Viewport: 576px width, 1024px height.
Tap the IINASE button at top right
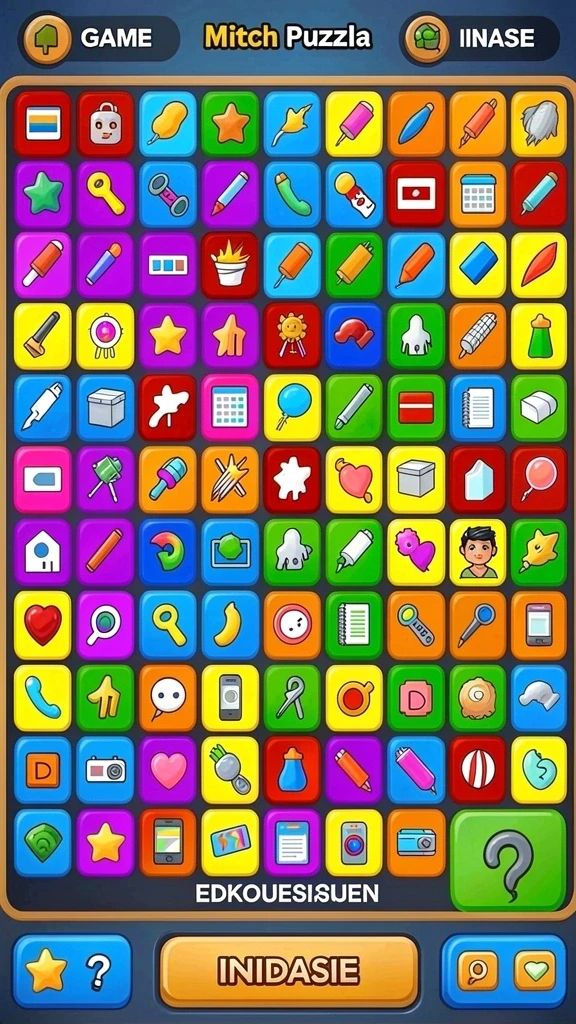[480, 38]
